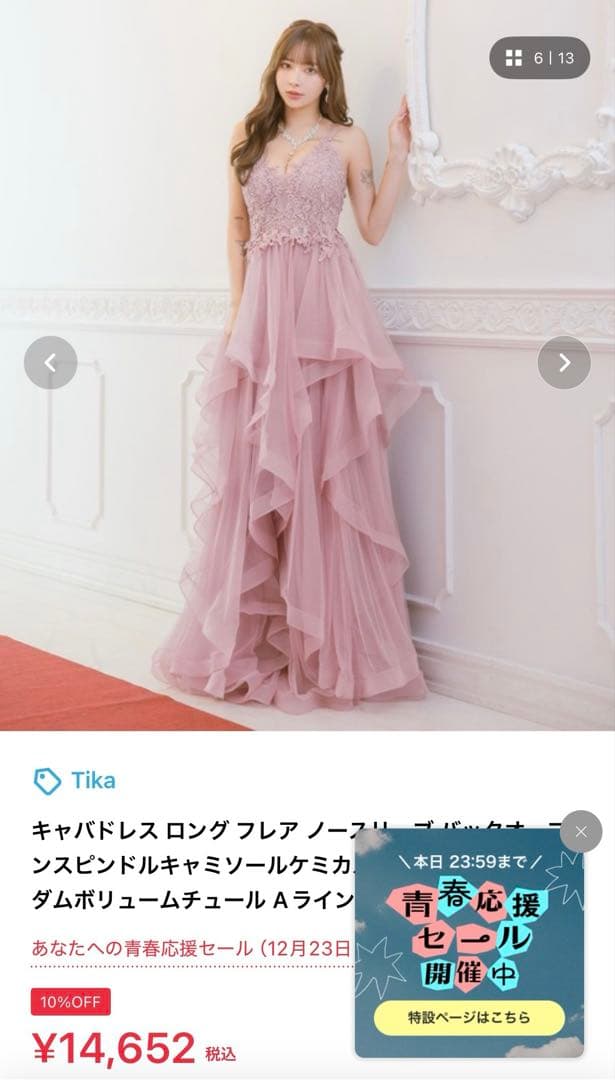Image resolution: width=615 pixels, height=1080 pixels.
Task: Show the next product photo
Action: pos(564,362)
